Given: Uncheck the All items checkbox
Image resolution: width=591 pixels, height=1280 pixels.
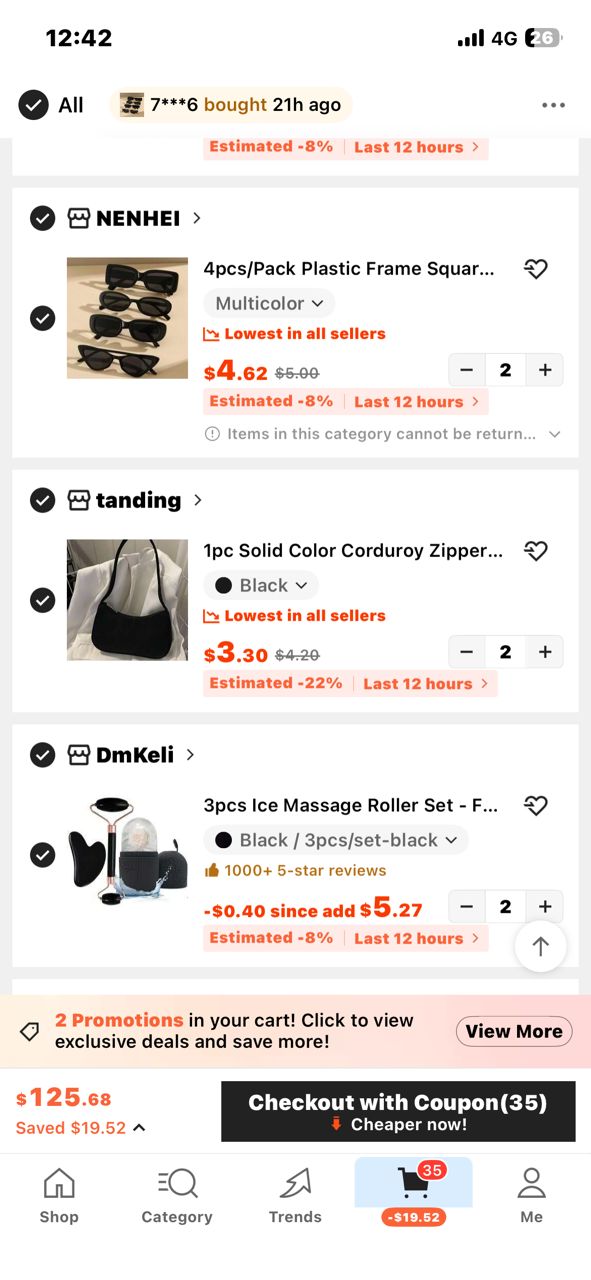Looking at the screenshot, I should [x=33, y=105].
